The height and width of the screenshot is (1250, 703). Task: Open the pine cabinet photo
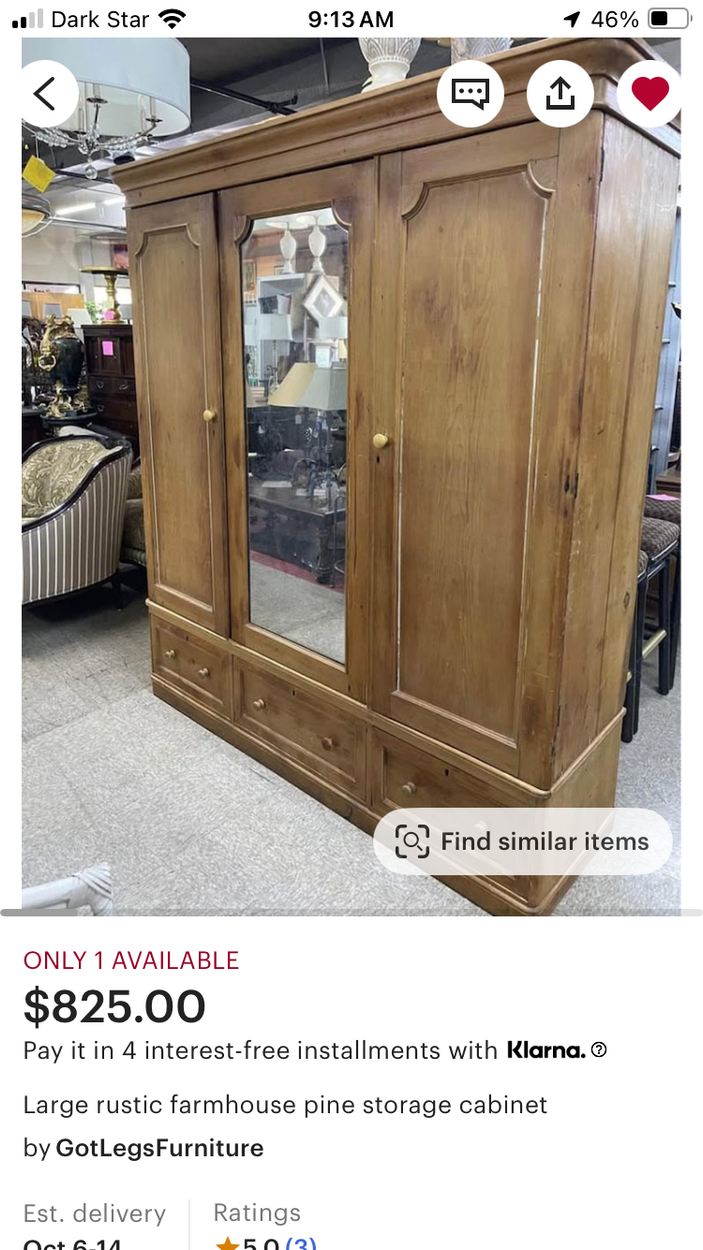point(350,480)
